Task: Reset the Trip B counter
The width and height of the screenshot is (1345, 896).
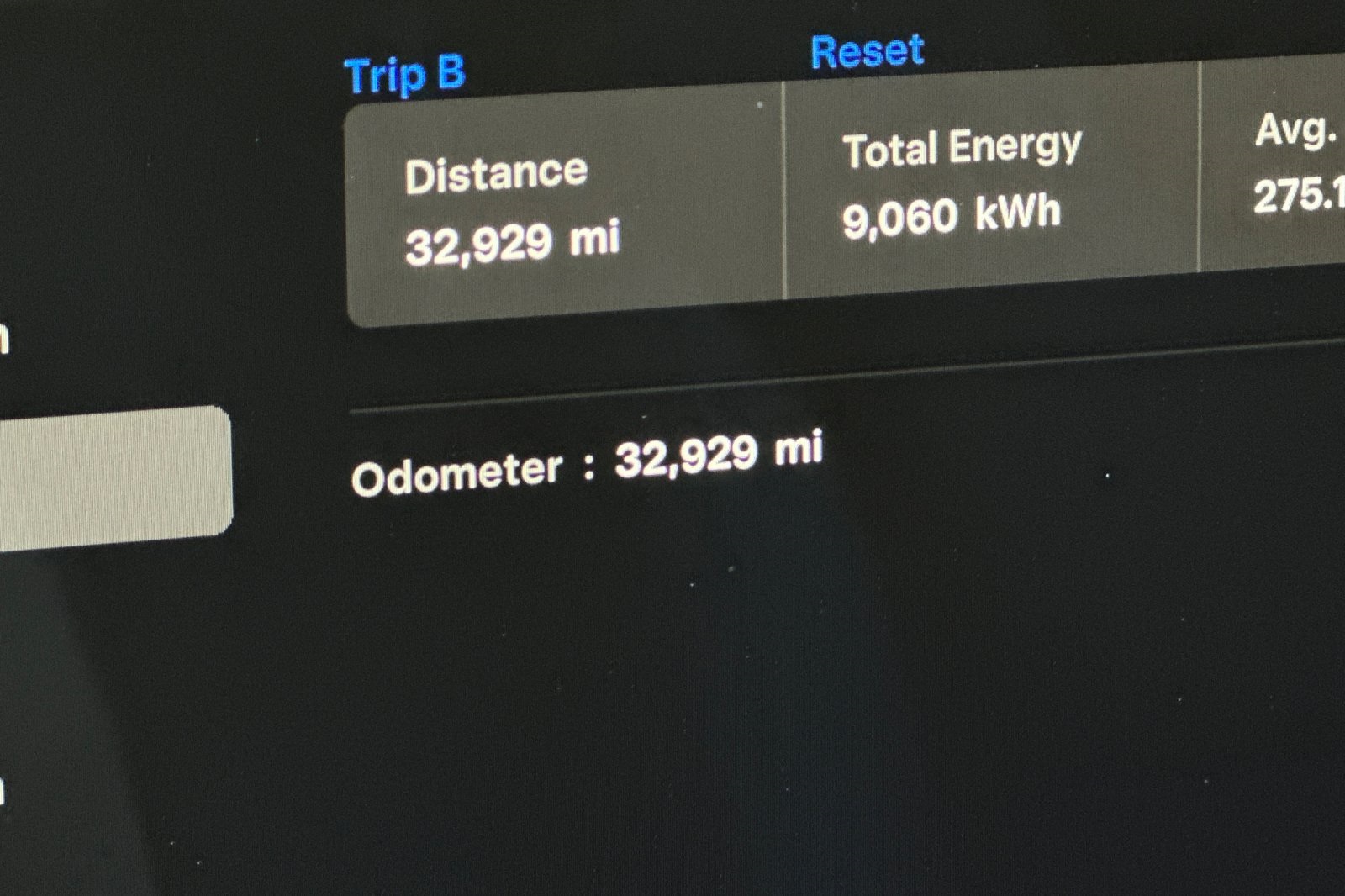Action: tap(867, 51)
